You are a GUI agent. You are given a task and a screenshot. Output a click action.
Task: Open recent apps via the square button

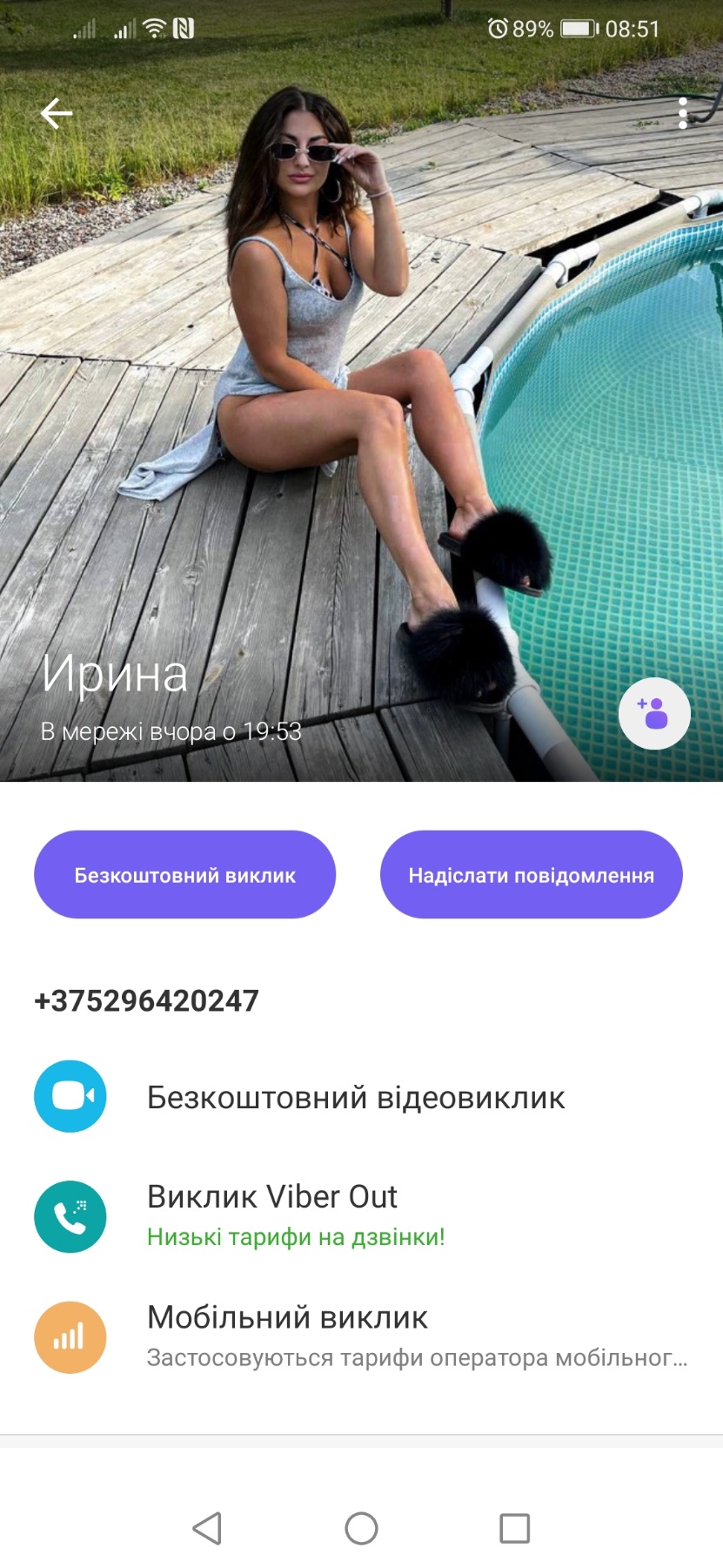515,1527
